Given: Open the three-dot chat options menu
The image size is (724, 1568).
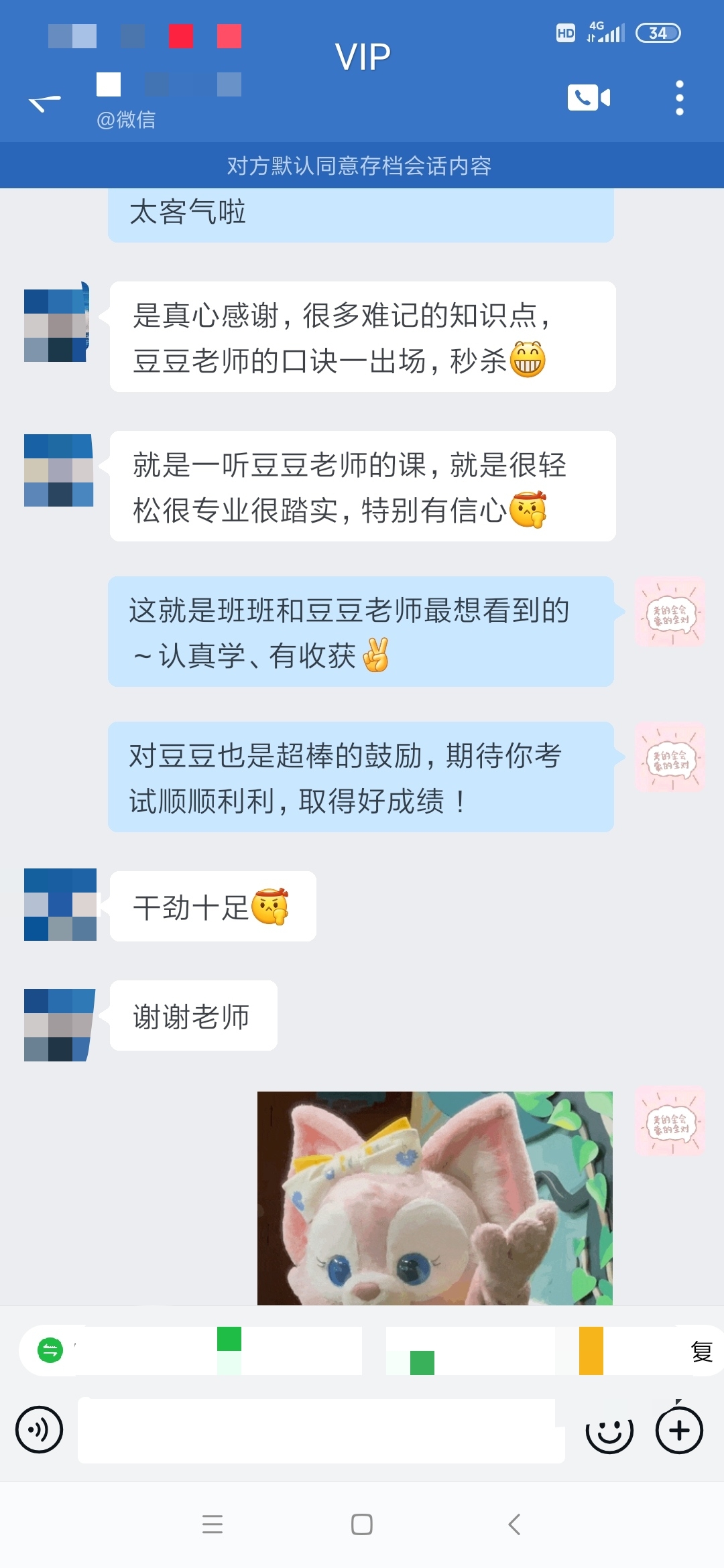Looking at the screenshot, I should coord(679,98).
